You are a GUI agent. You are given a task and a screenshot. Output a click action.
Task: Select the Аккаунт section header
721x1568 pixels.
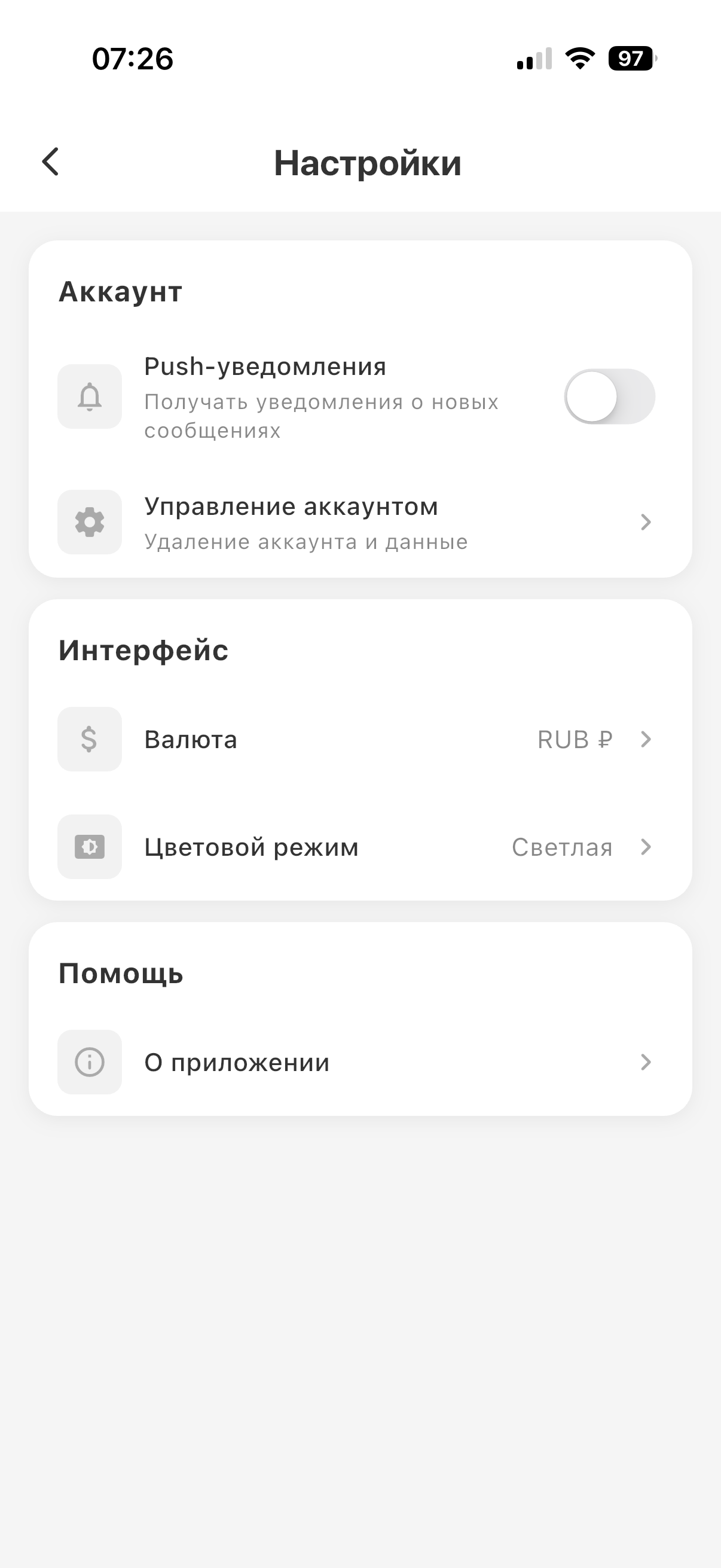tap(119, 291)
